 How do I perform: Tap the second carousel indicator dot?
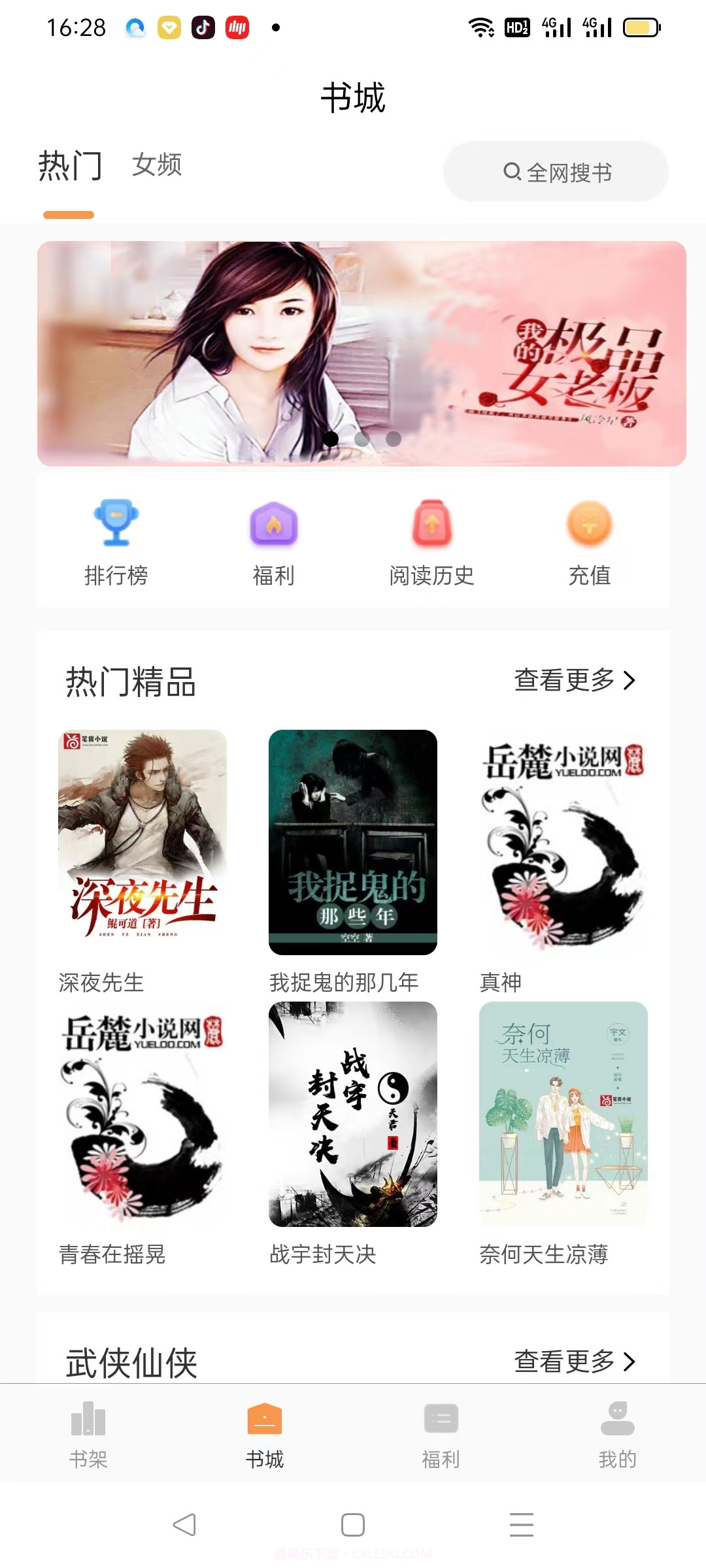pyautogui.click(x=361, y=440)
